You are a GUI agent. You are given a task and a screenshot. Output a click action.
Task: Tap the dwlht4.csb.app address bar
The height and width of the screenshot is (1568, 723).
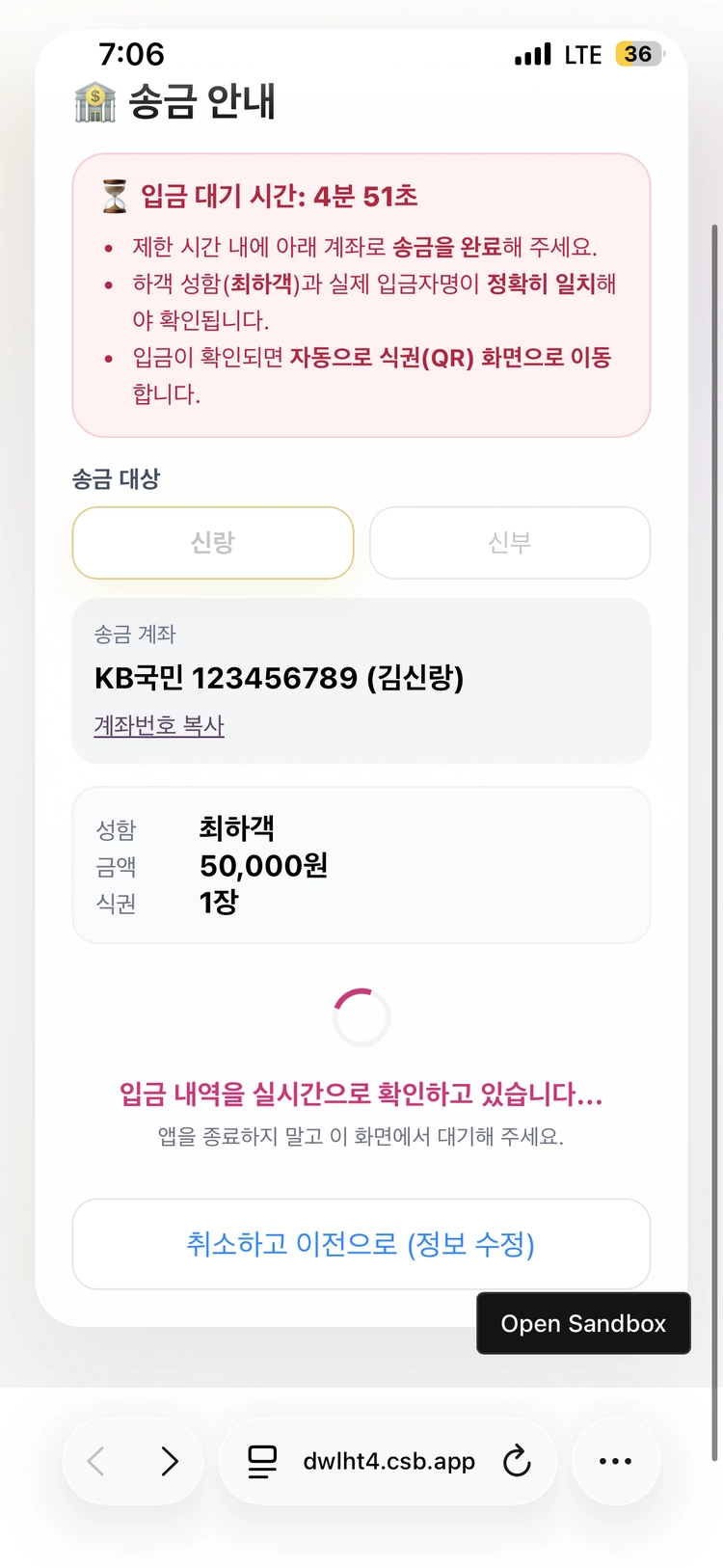pos(388,1461)
